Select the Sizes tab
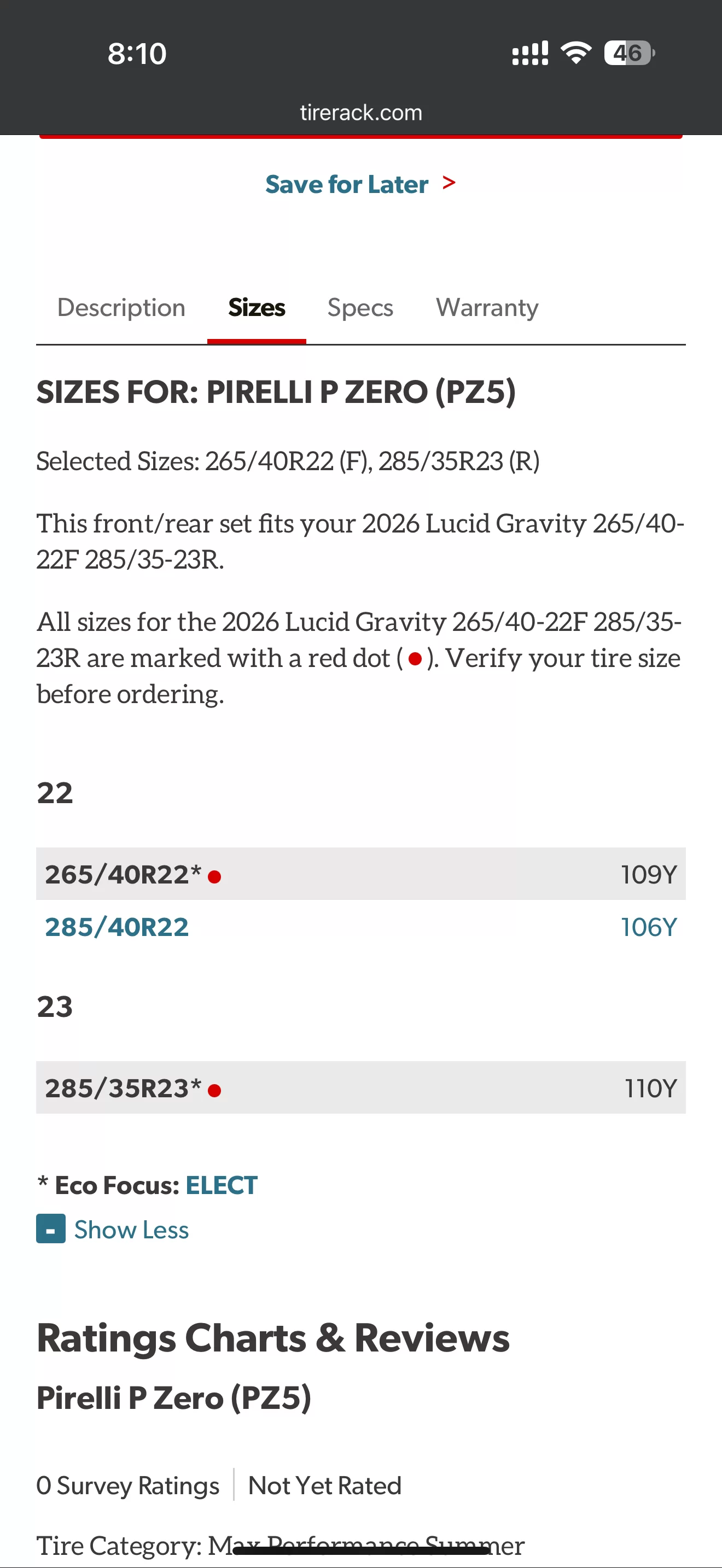 pos(257,307)
